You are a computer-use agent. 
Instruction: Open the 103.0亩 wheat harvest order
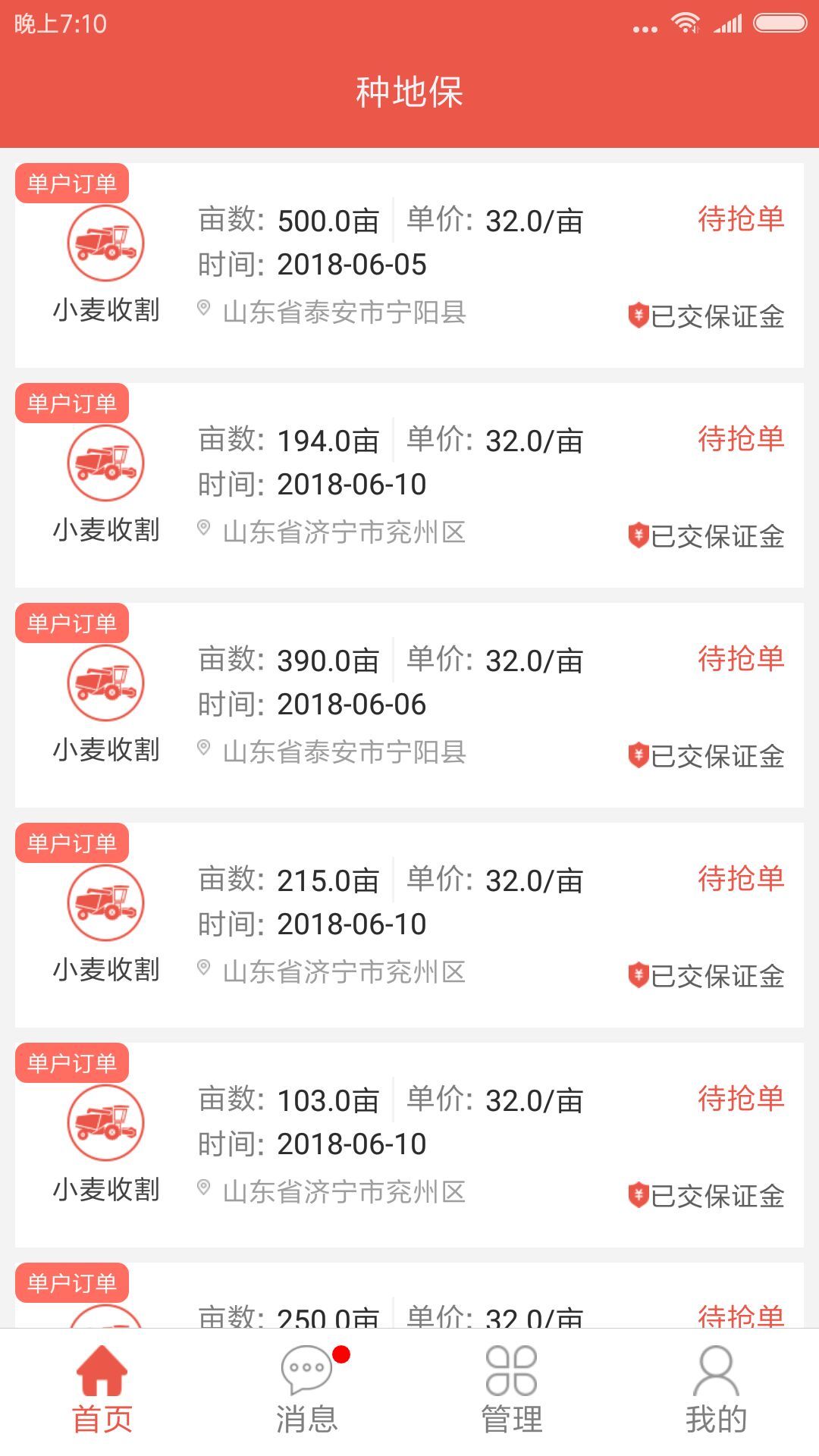pyautogui.click(x=409, y=1145)
